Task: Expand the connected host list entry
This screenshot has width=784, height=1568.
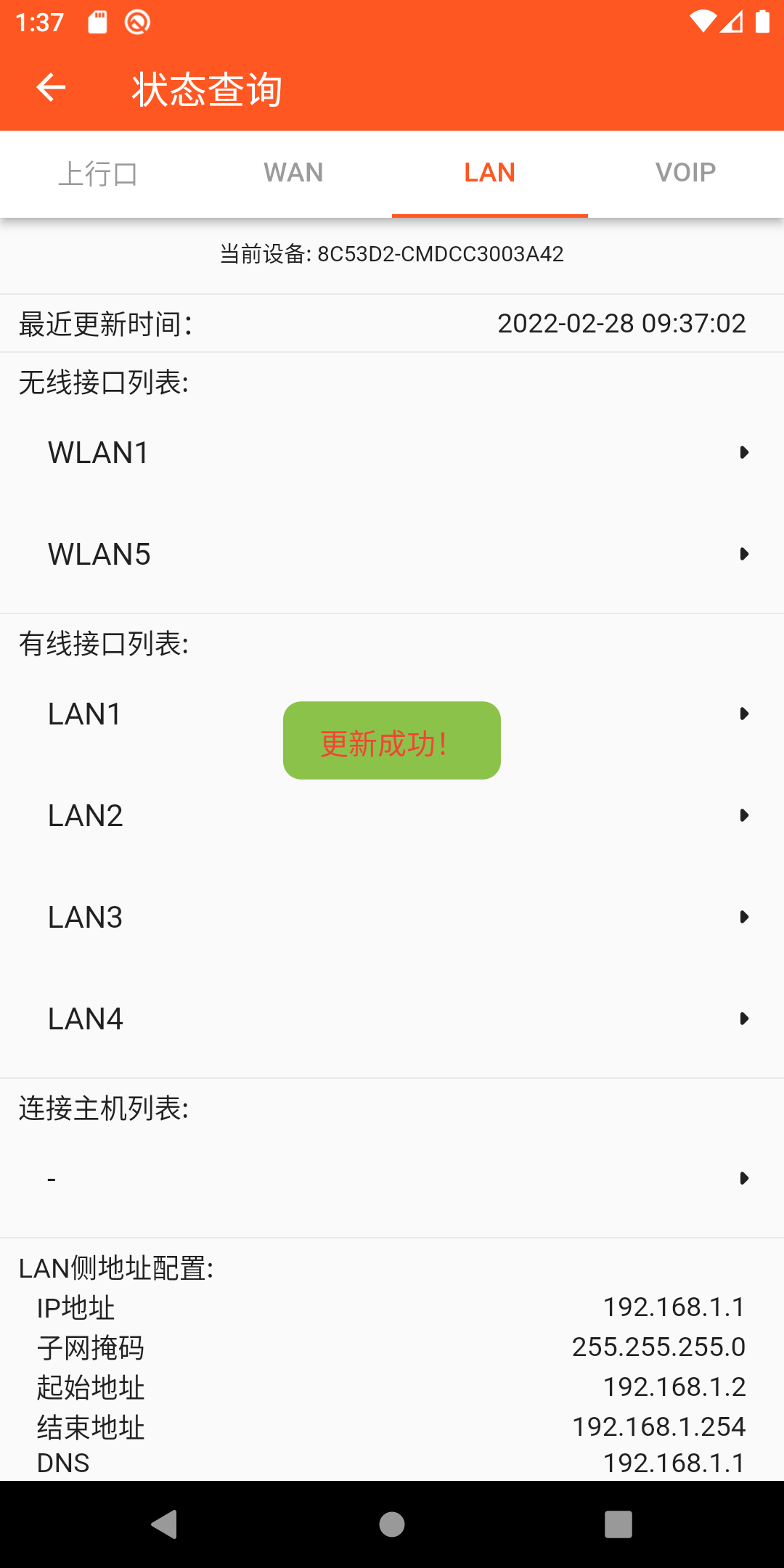Action: (392, 1177)
